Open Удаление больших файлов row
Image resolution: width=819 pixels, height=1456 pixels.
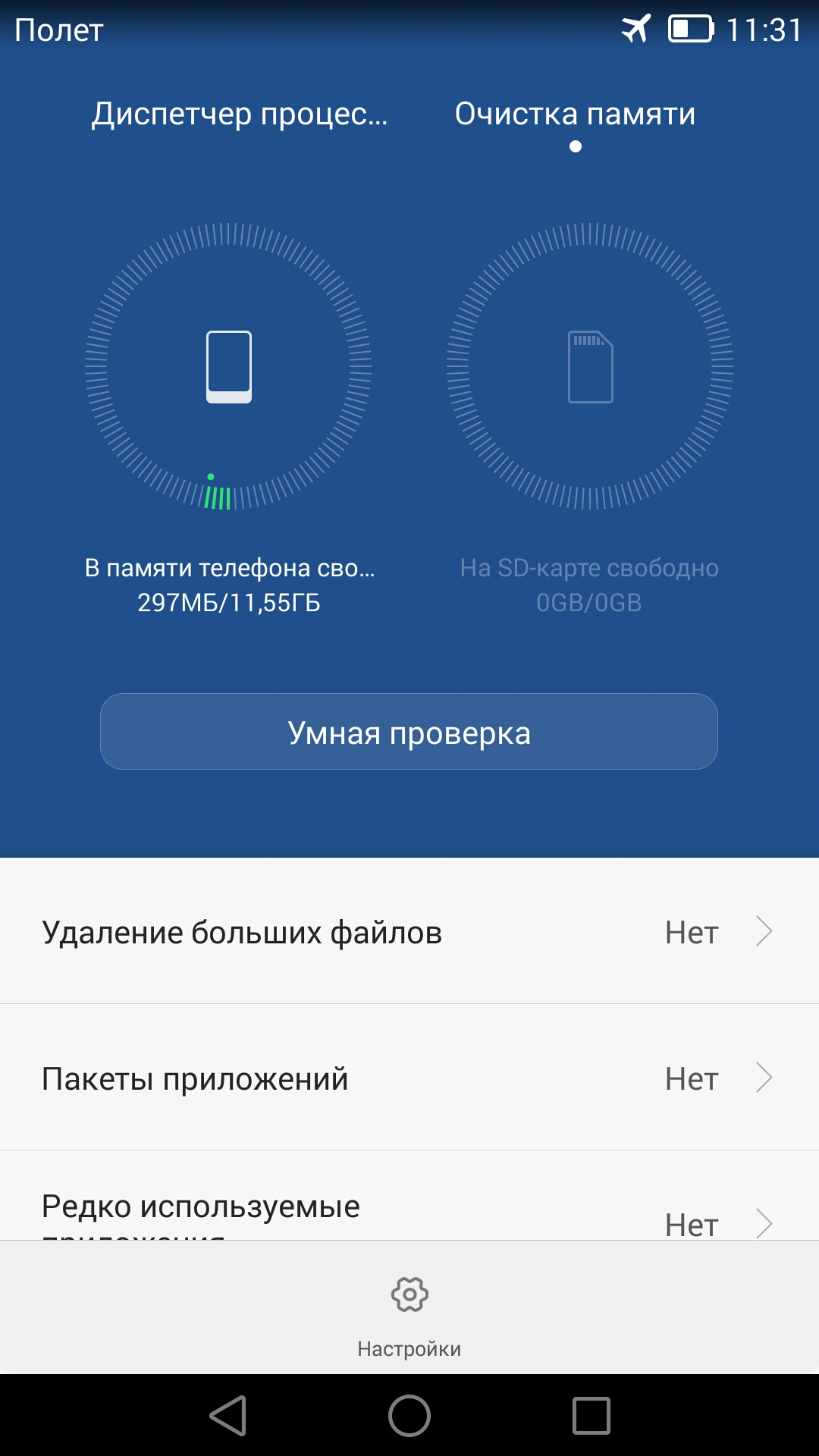(x=409, y=931)
